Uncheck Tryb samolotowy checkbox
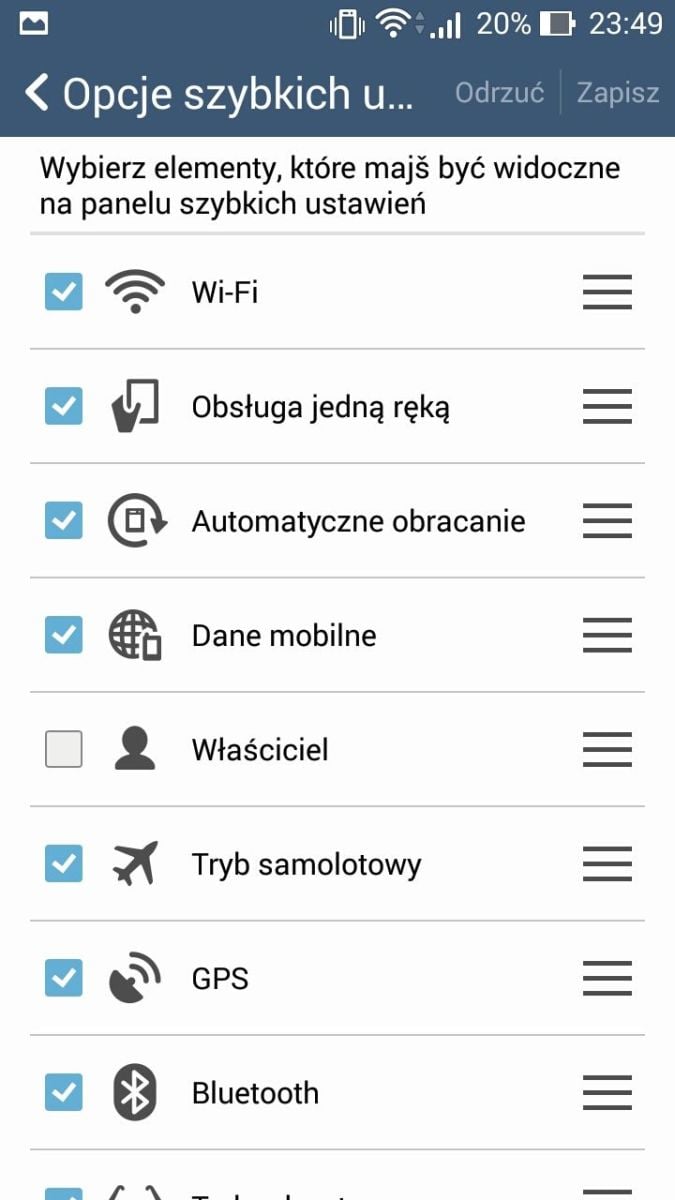This screenshot has height=1200, width=675. pos(64,863)
